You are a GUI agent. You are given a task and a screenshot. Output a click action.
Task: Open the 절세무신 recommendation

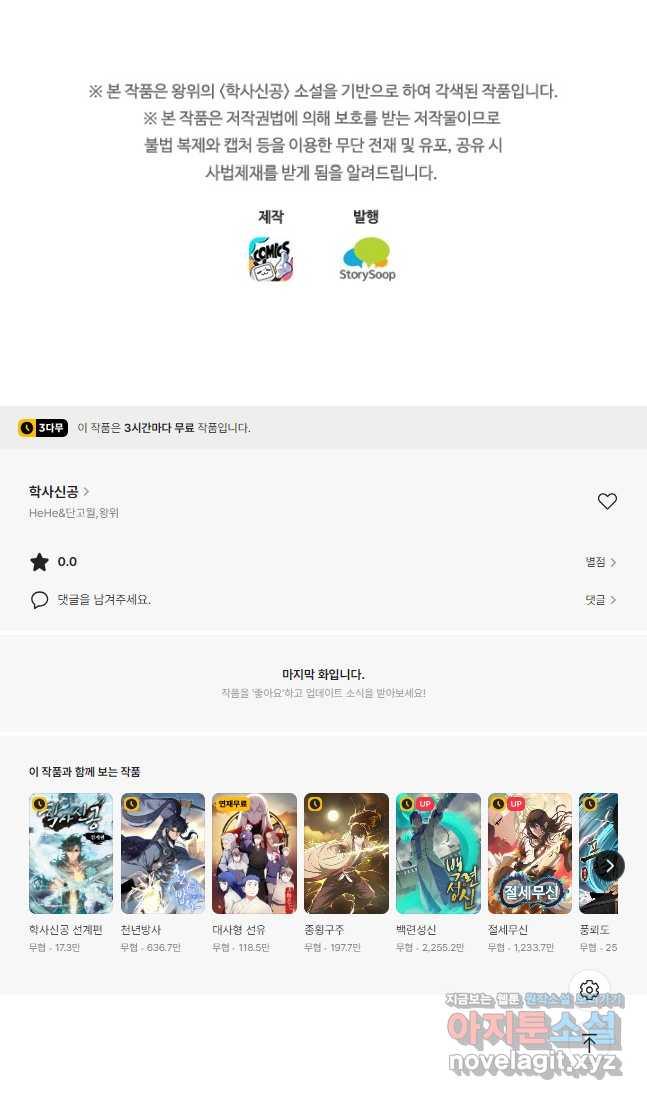tap(530, 853)
